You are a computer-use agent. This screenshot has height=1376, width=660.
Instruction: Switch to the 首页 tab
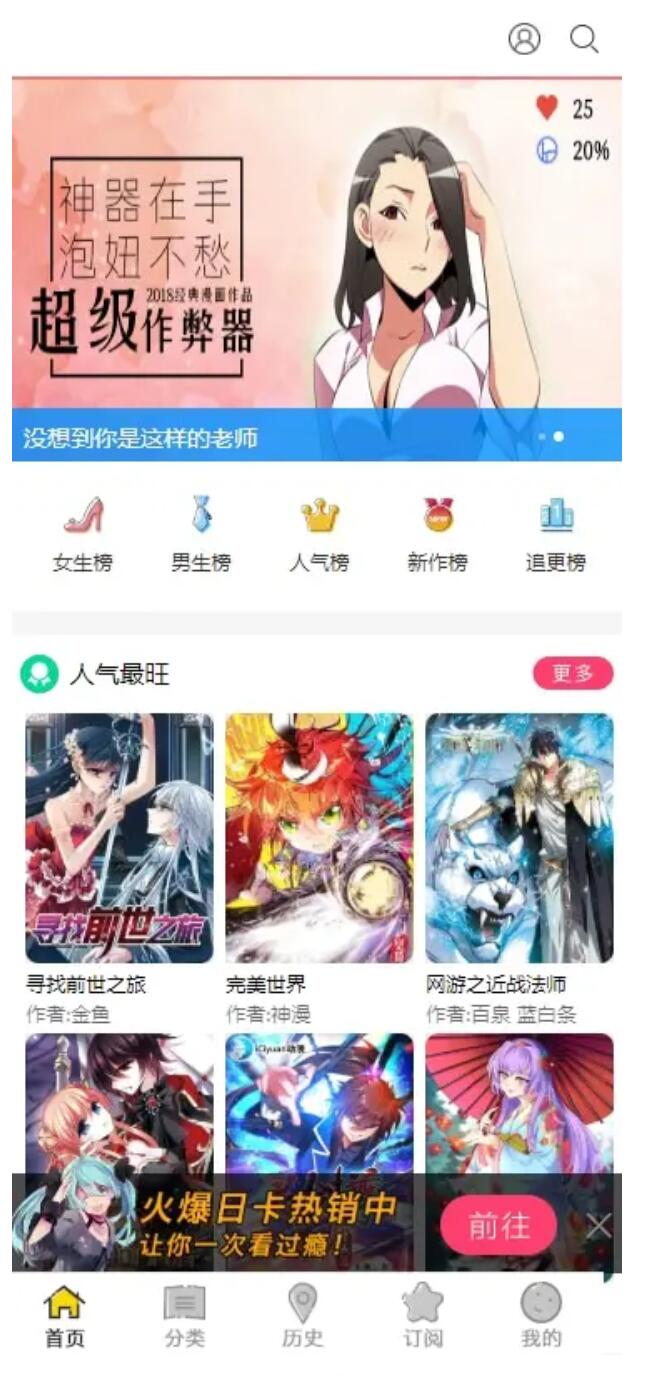pyautogui.click(x=65, y=1317)
